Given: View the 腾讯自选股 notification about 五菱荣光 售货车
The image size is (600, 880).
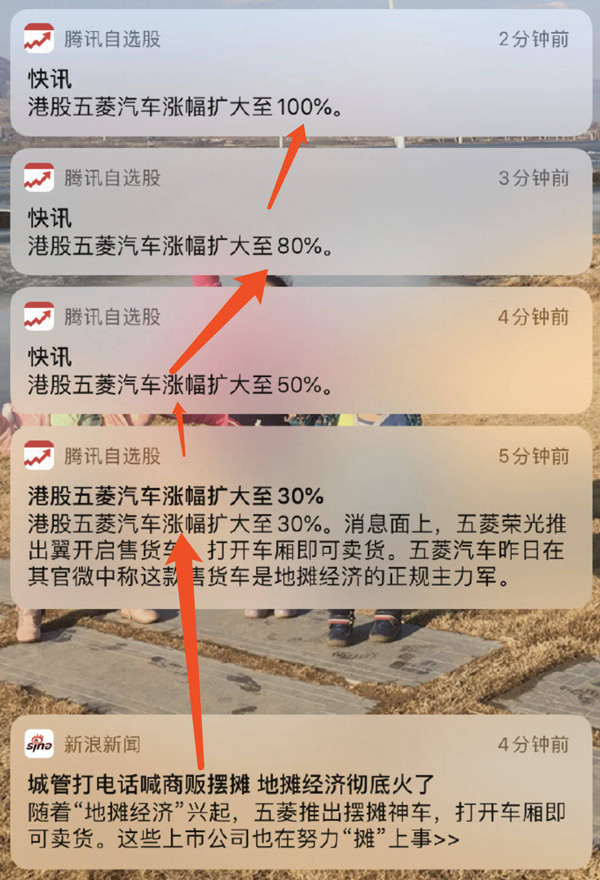Looking at the screenshot, I should tap(300, 520).
